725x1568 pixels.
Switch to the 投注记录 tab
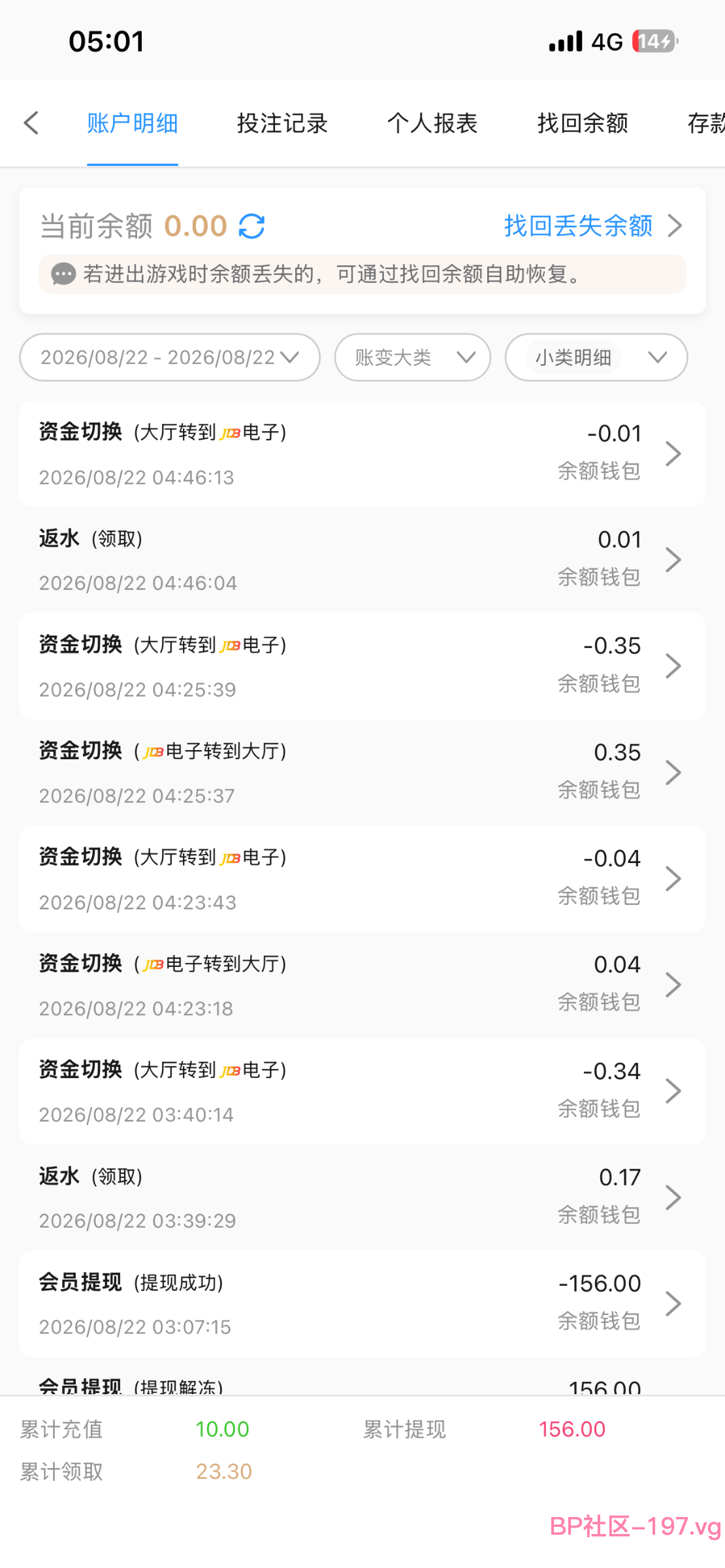[282, 123]
